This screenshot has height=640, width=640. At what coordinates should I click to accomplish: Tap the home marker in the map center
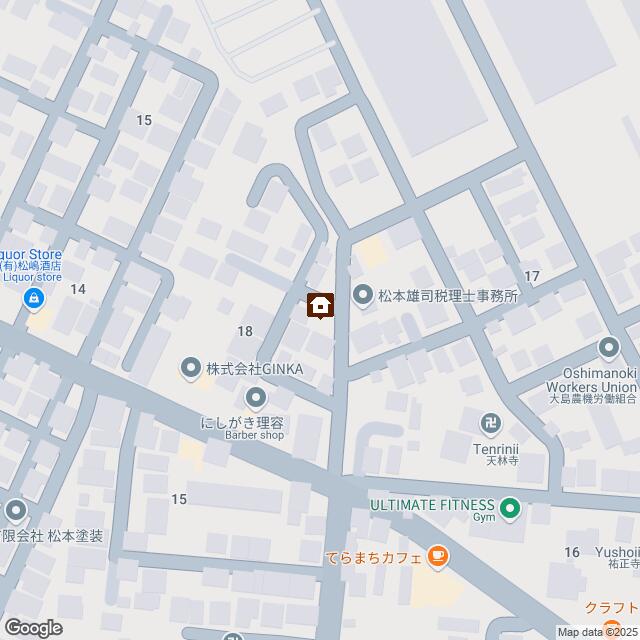click(320, 305)
